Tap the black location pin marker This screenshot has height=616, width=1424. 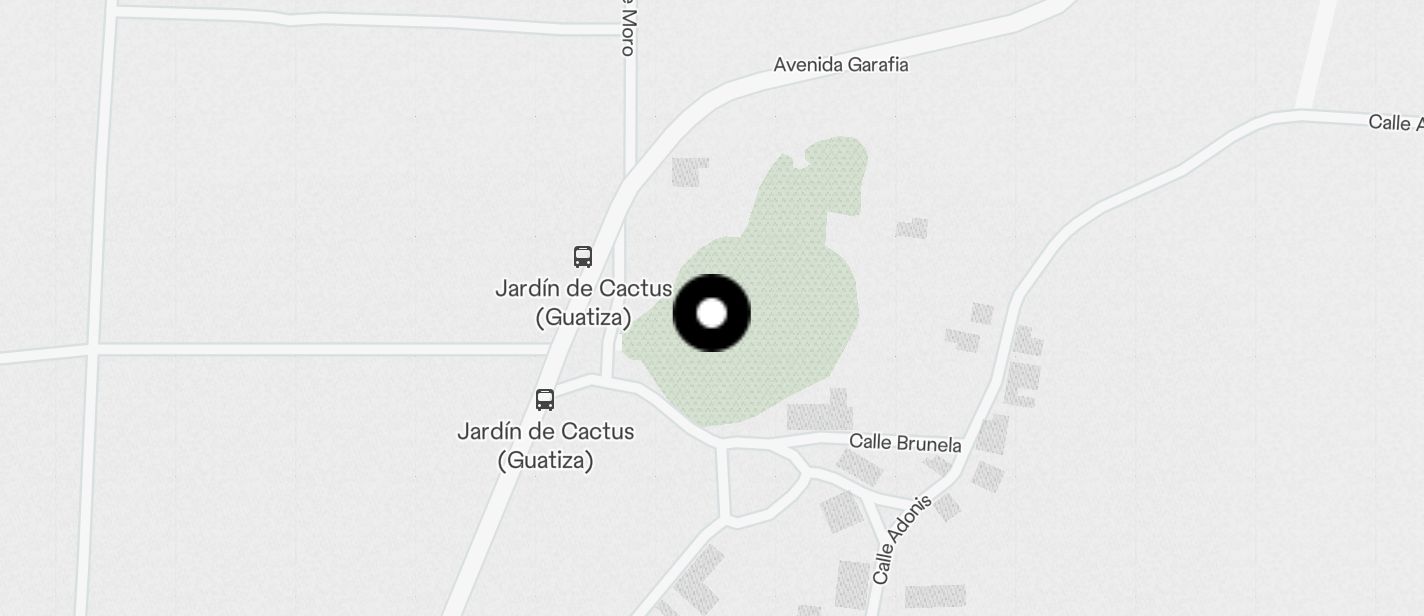tap(711, 313)
